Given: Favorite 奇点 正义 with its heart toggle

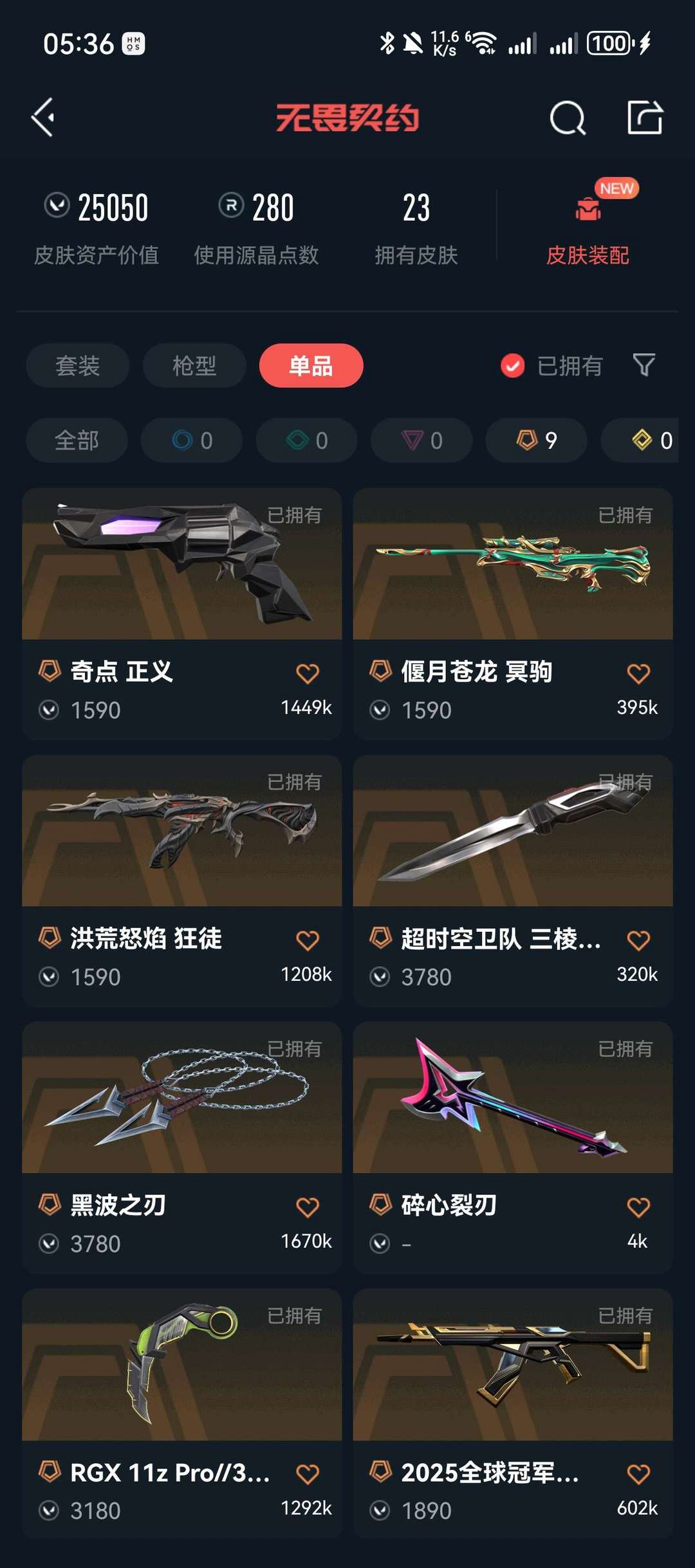Looking at the screenshot, I should [x=308, y=670].
